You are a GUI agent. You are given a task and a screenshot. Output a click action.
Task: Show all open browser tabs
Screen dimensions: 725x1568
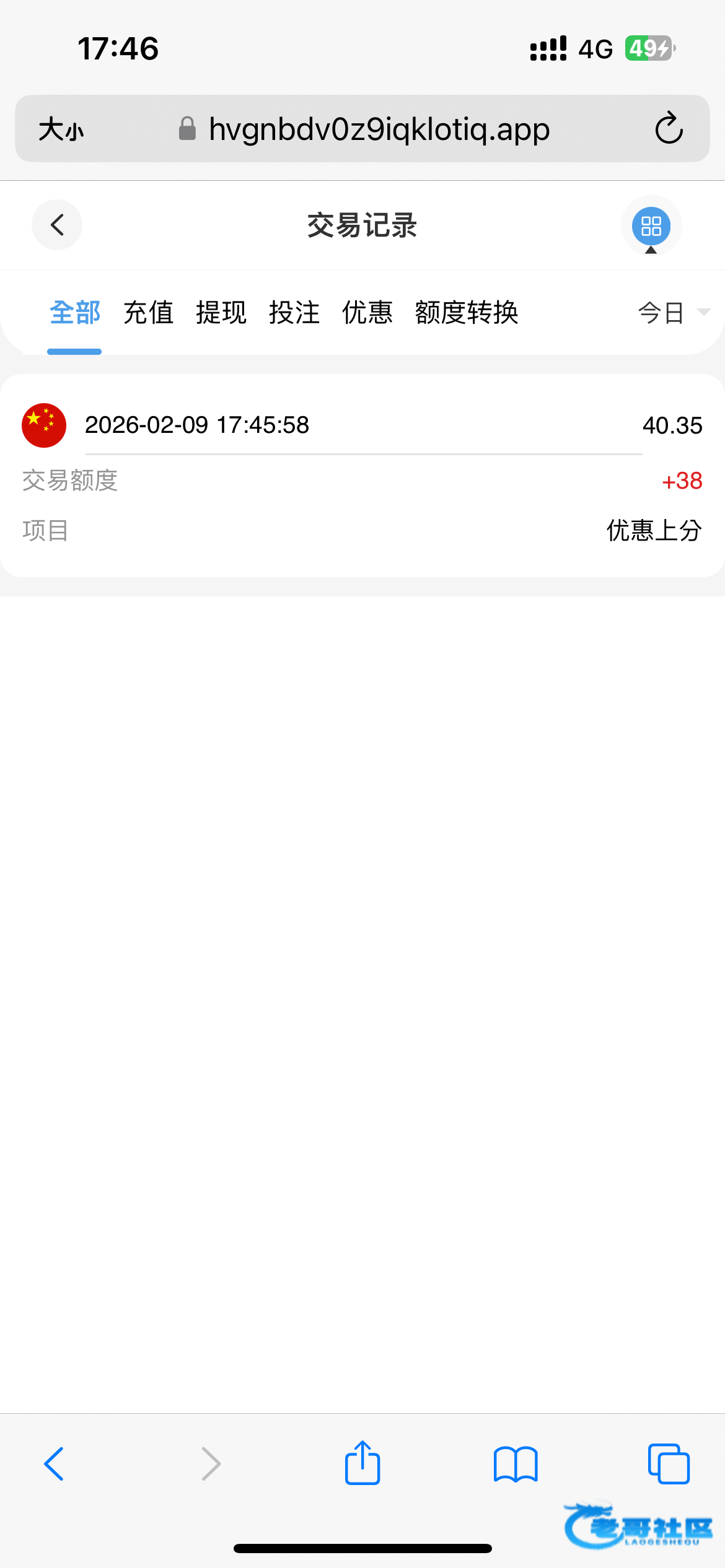668,1464
